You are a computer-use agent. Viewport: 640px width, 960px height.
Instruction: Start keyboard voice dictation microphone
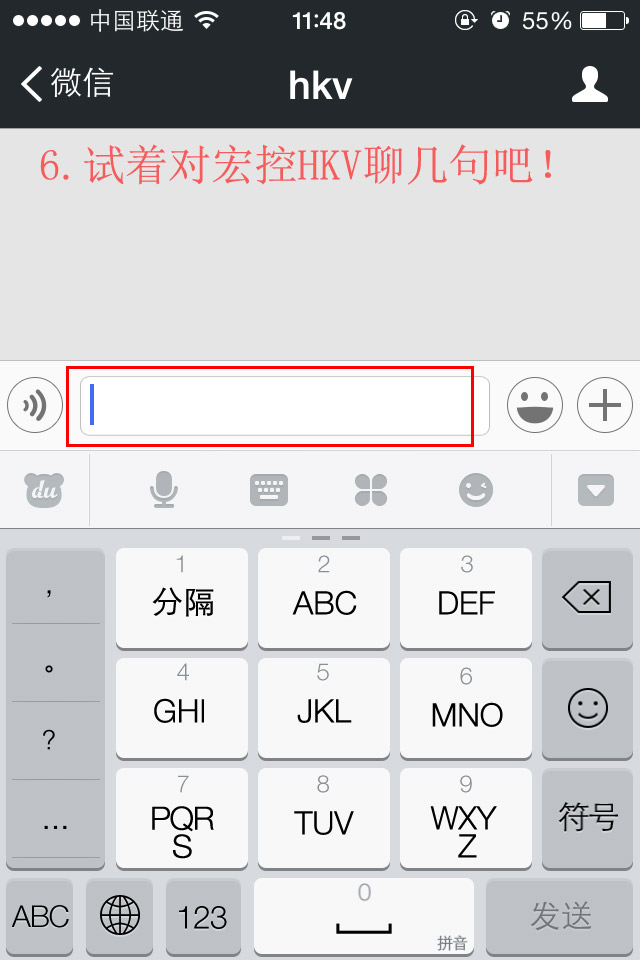(163, 489)
